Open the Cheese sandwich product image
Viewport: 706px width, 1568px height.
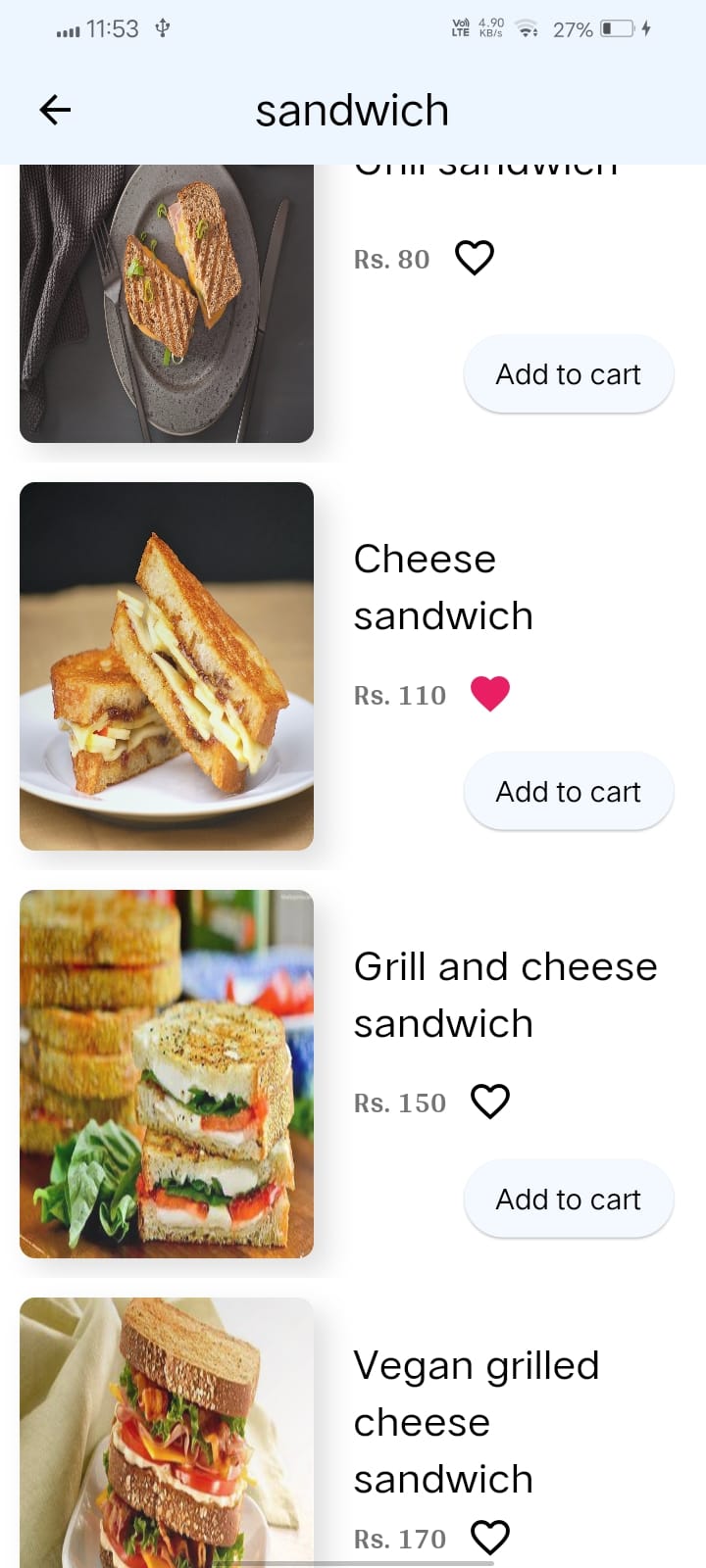[167, 665]
